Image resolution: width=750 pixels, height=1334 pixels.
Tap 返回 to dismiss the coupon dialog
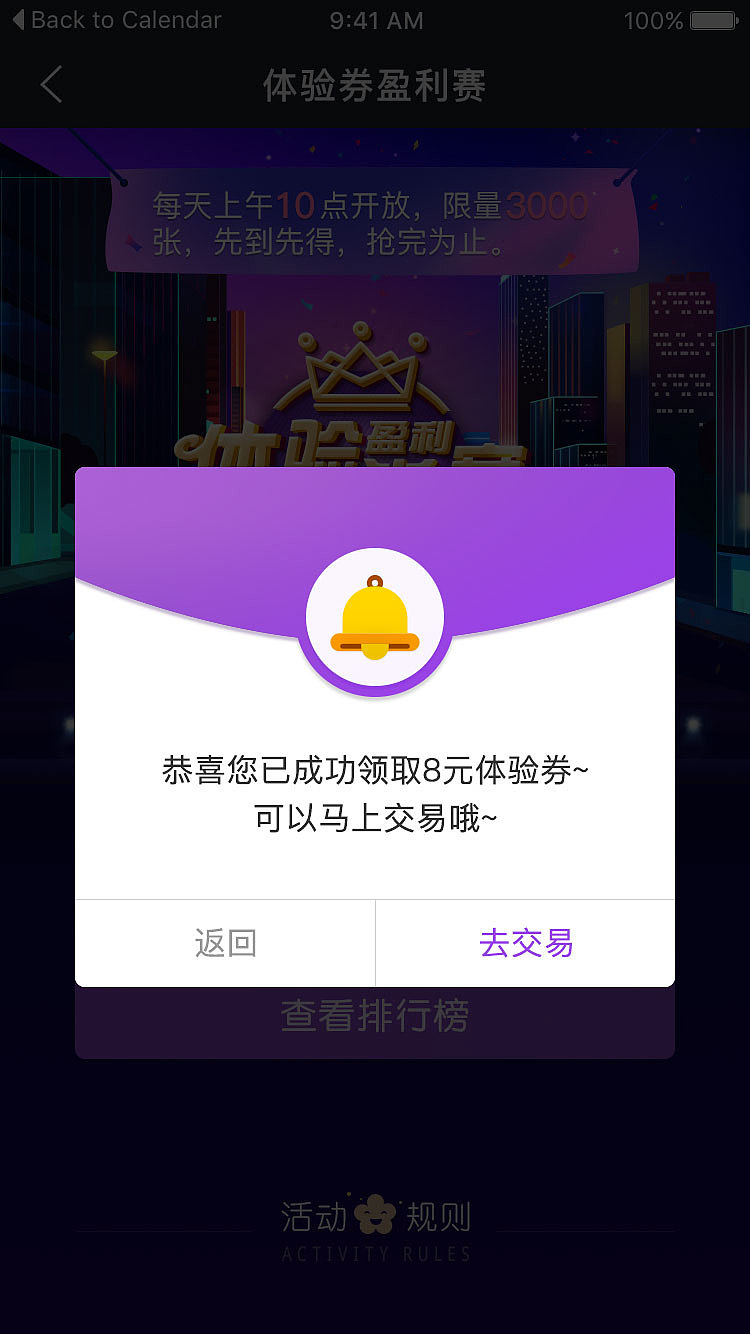click(x=224, y=942)
